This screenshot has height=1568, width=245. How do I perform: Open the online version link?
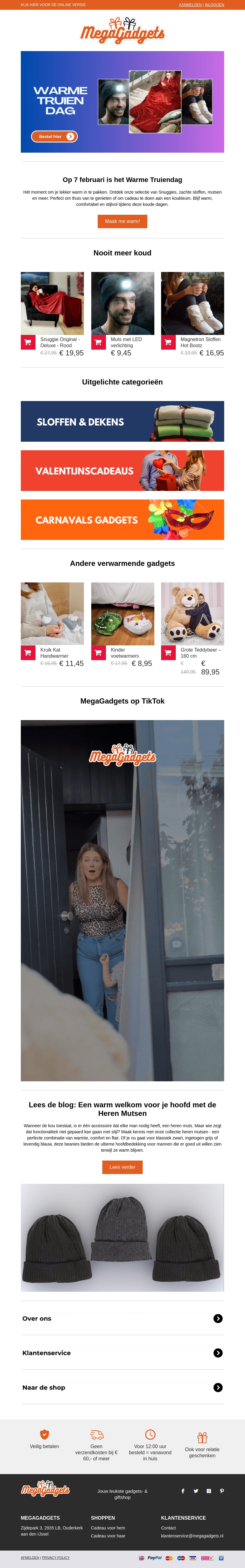tap(53, 4)
